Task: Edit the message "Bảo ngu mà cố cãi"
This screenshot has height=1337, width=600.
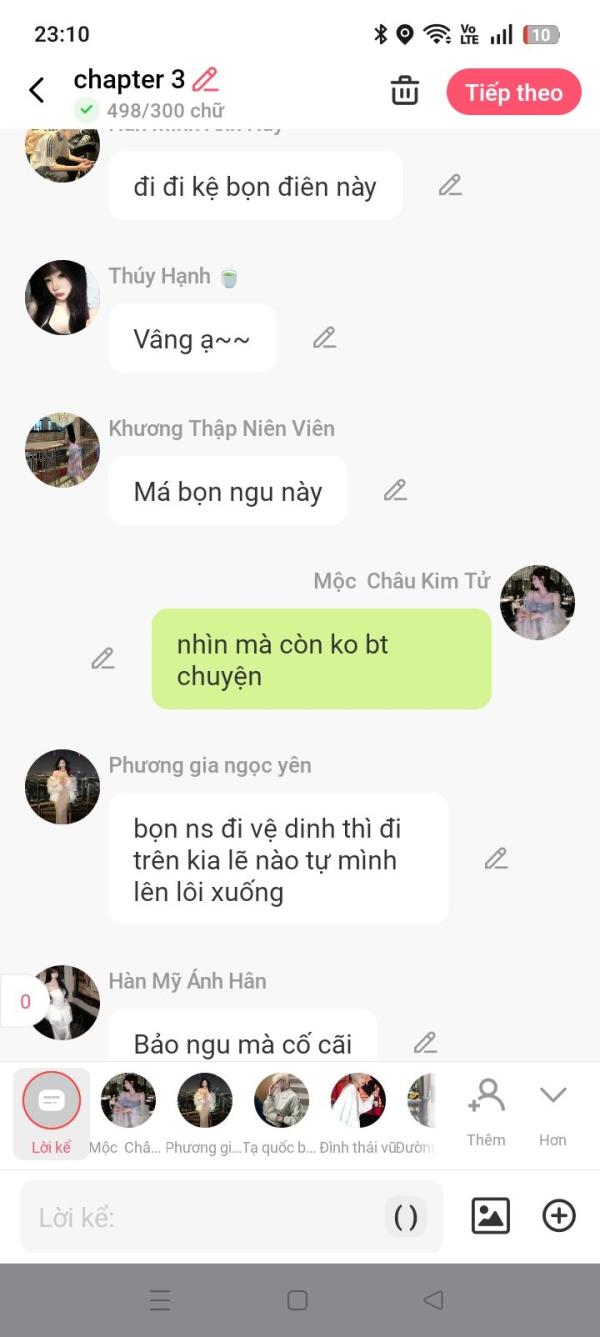Action: click(425, 1043)
